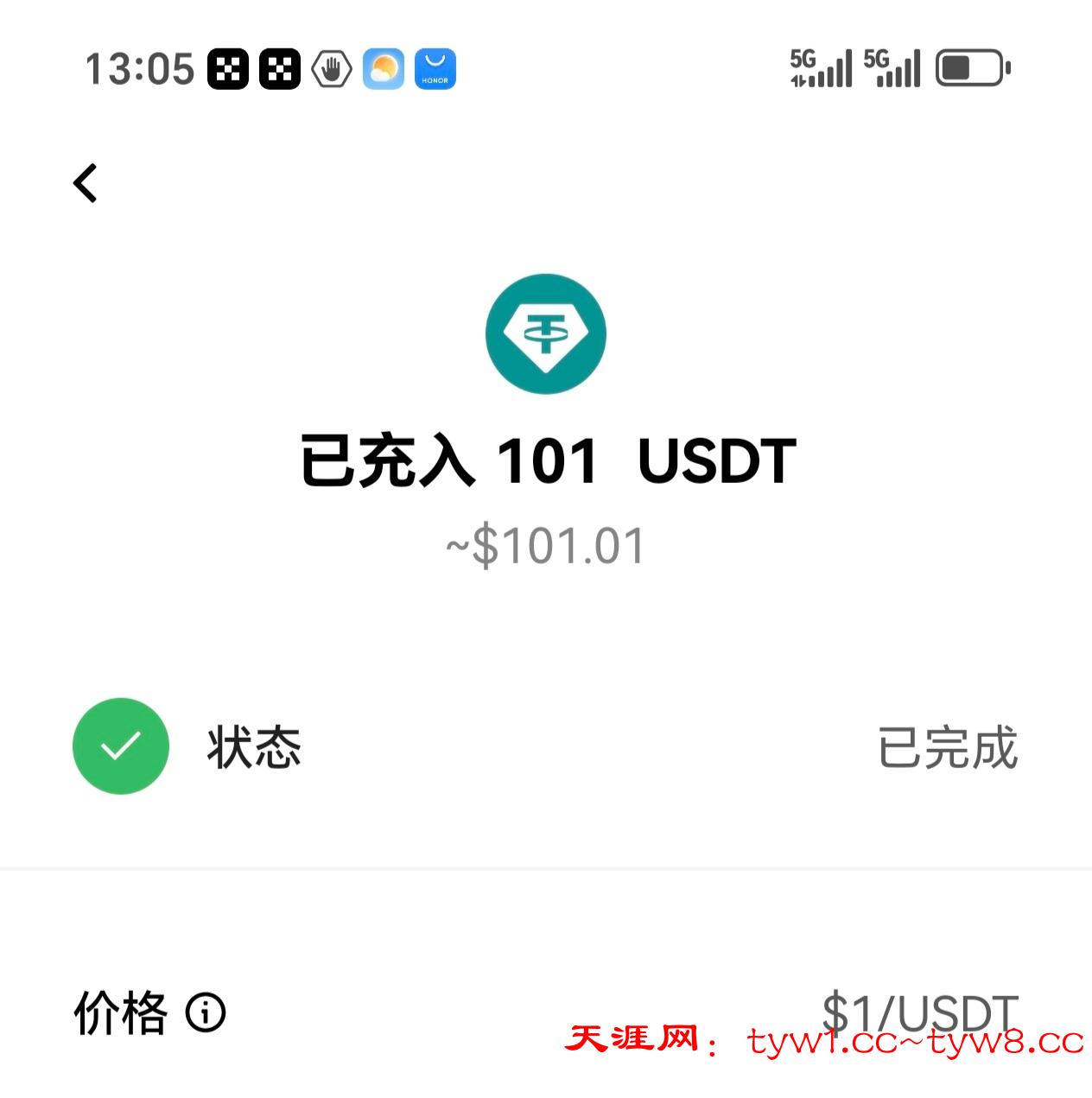Open the info icon next to 价格
This screenshot has height=1098, width=1092.
(x=206, y=1012)
